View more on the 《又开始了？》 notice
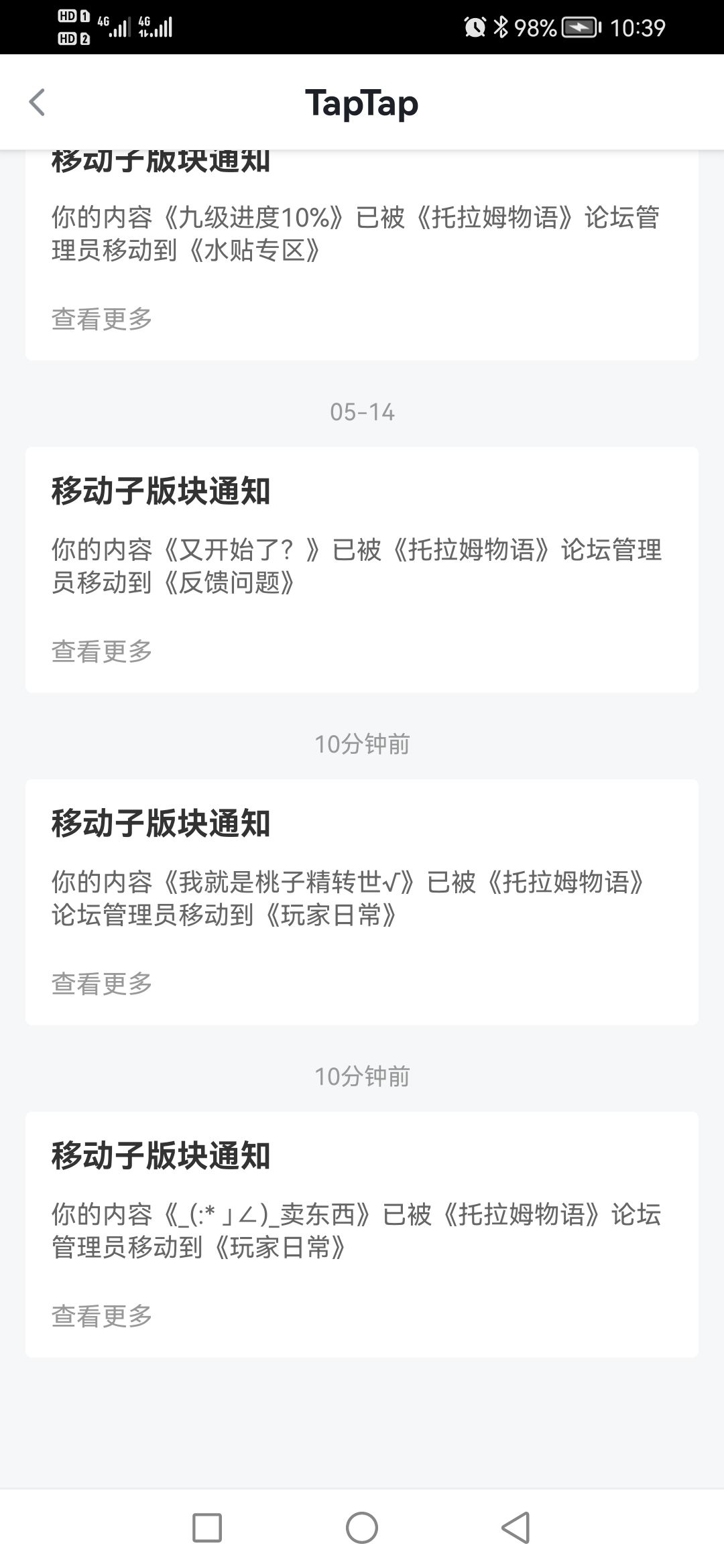The image size is (724, 1568). click(102, 651)
